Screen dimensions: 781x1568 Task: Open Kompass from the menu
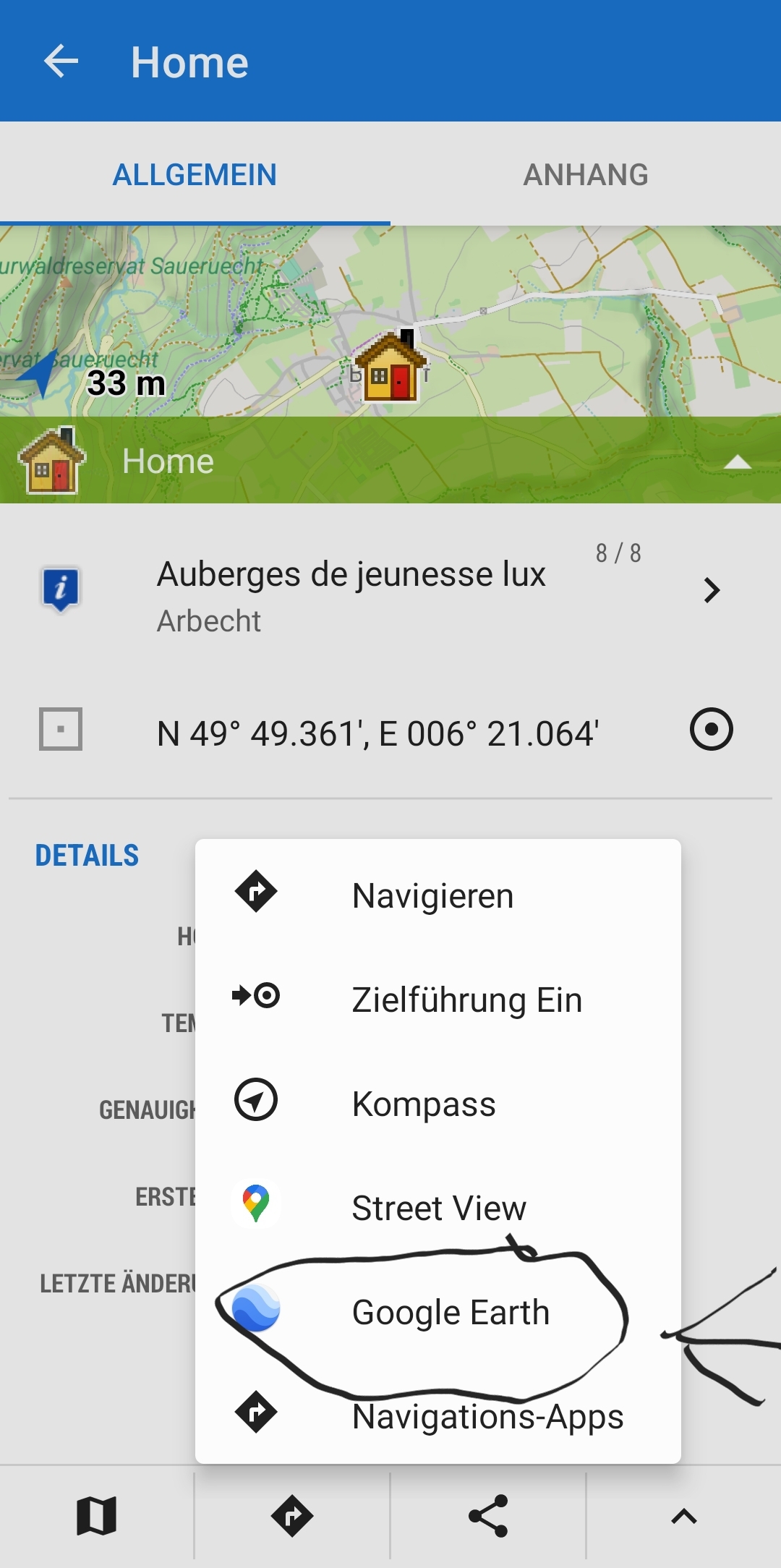point(424,1104)
